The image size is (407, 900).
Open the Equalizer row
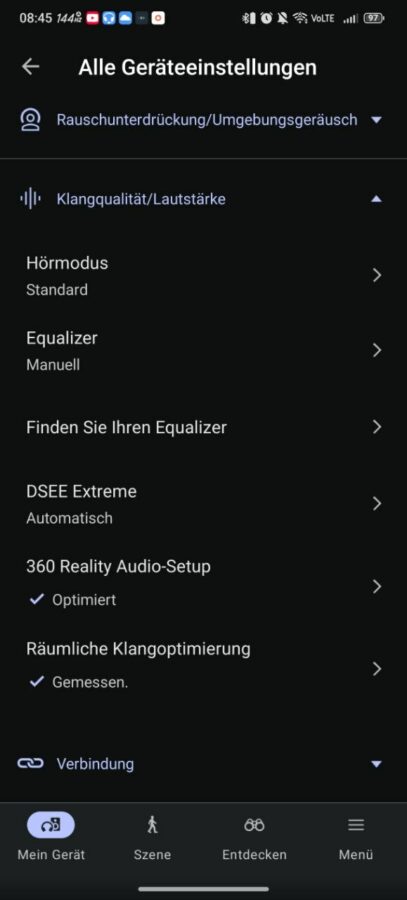203,350
